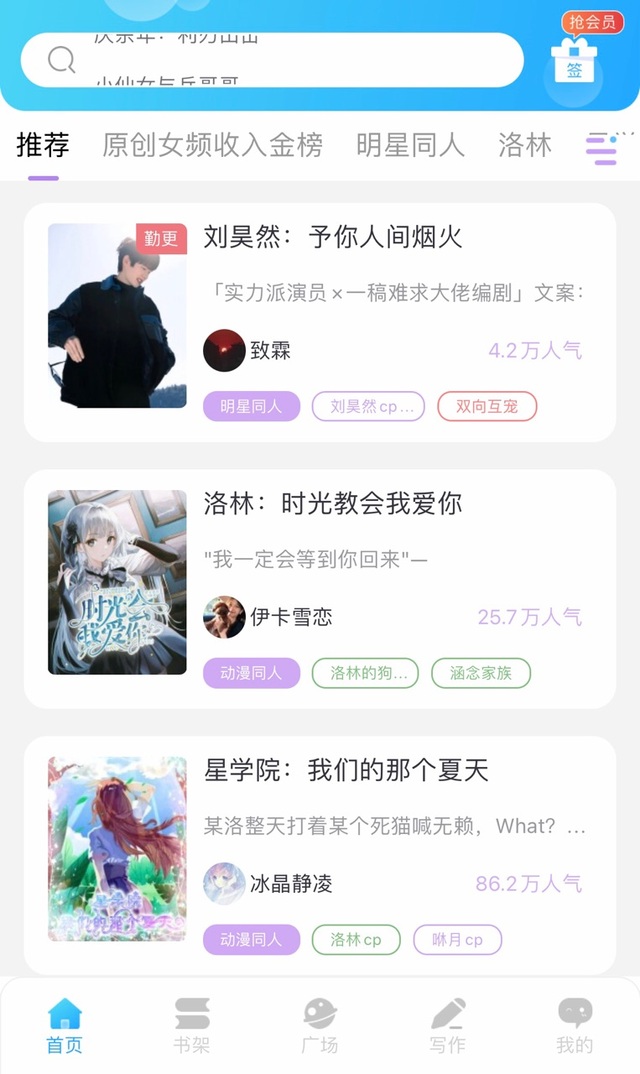The width and height of the screenshot is (640, 1074).
Task: Tap the 涵念家族 tag chip
Action: click(x=481, y=673)
